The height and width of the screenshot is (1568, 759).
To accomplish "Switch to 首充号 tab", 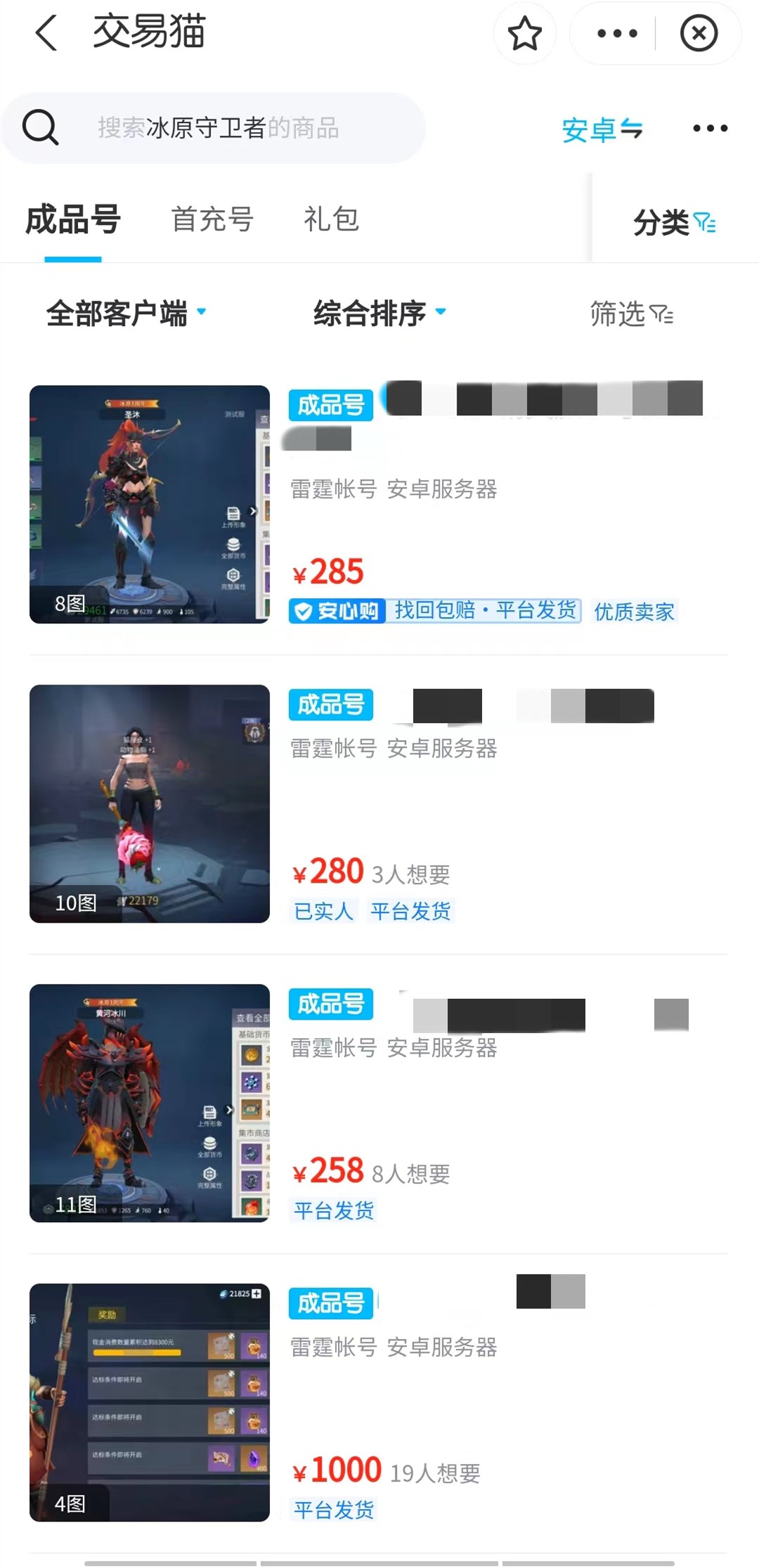I will pos(212,219).
